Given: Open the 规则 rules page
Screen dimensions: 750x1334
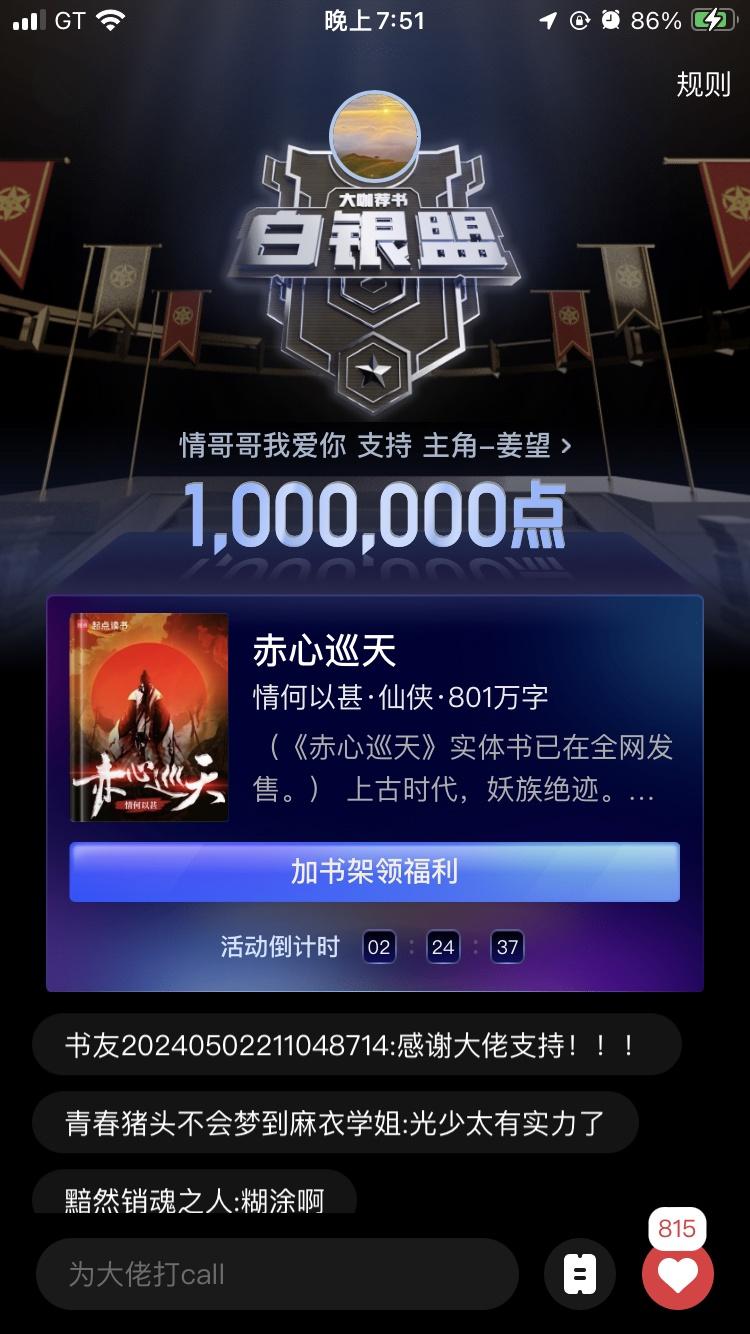Looking at the screenshot, I should 703,84.
